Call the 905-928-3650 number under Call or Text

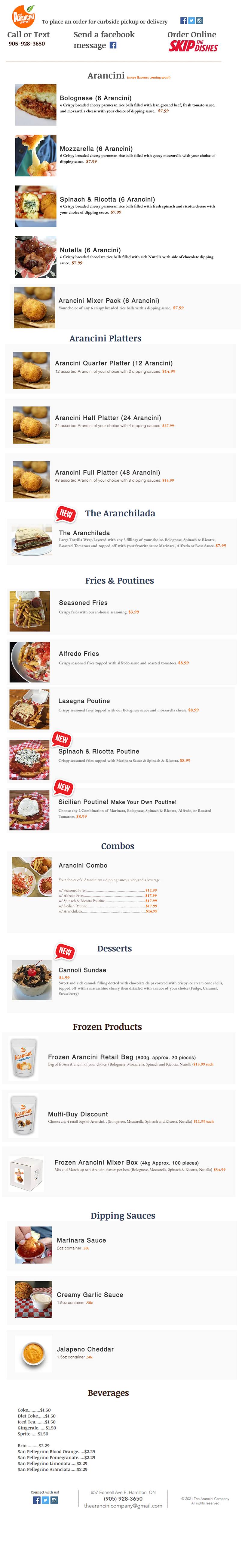click(x=27, y=44)
